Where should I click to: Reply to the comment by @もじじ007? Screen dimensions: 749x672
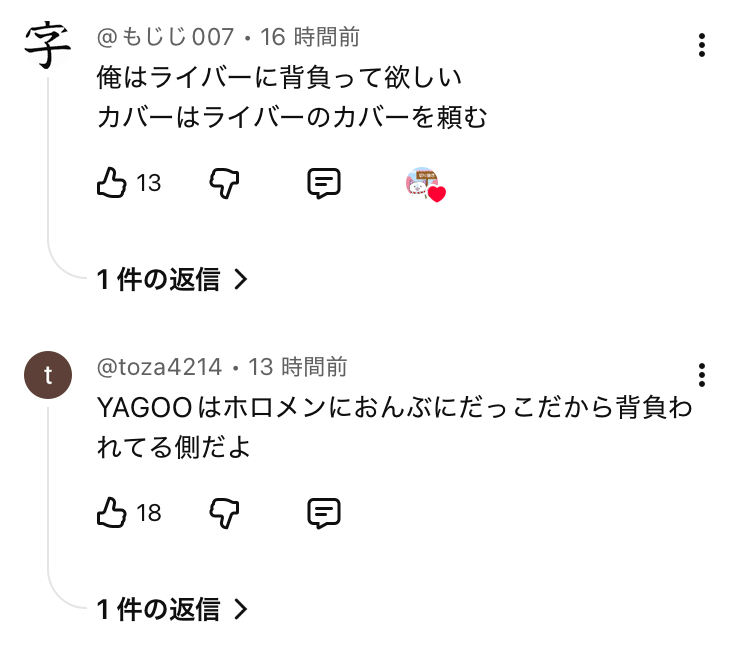click(323, 183)
